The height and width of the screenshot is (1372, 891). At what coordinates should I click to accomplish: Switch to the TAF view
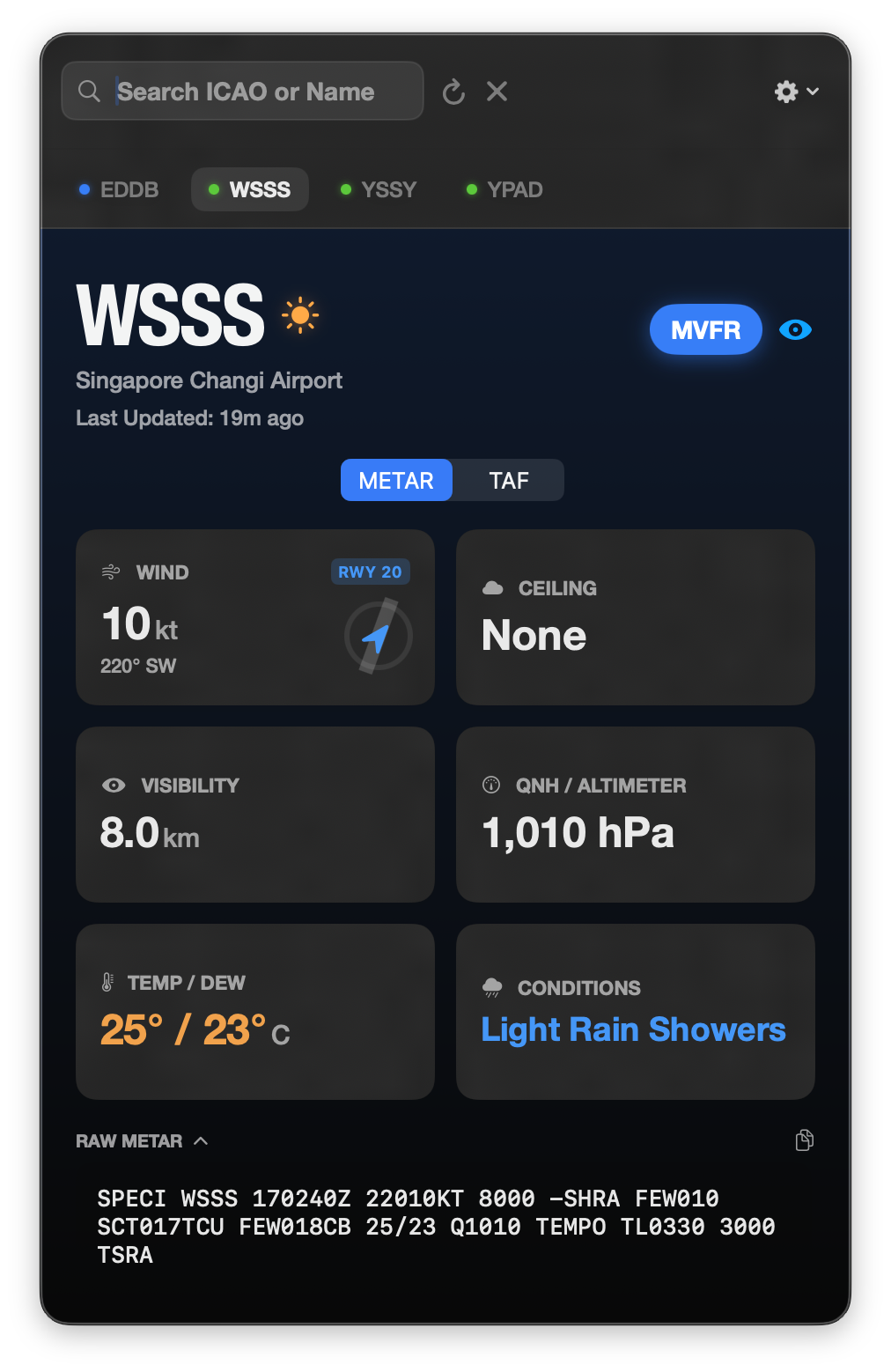(509, 481)
